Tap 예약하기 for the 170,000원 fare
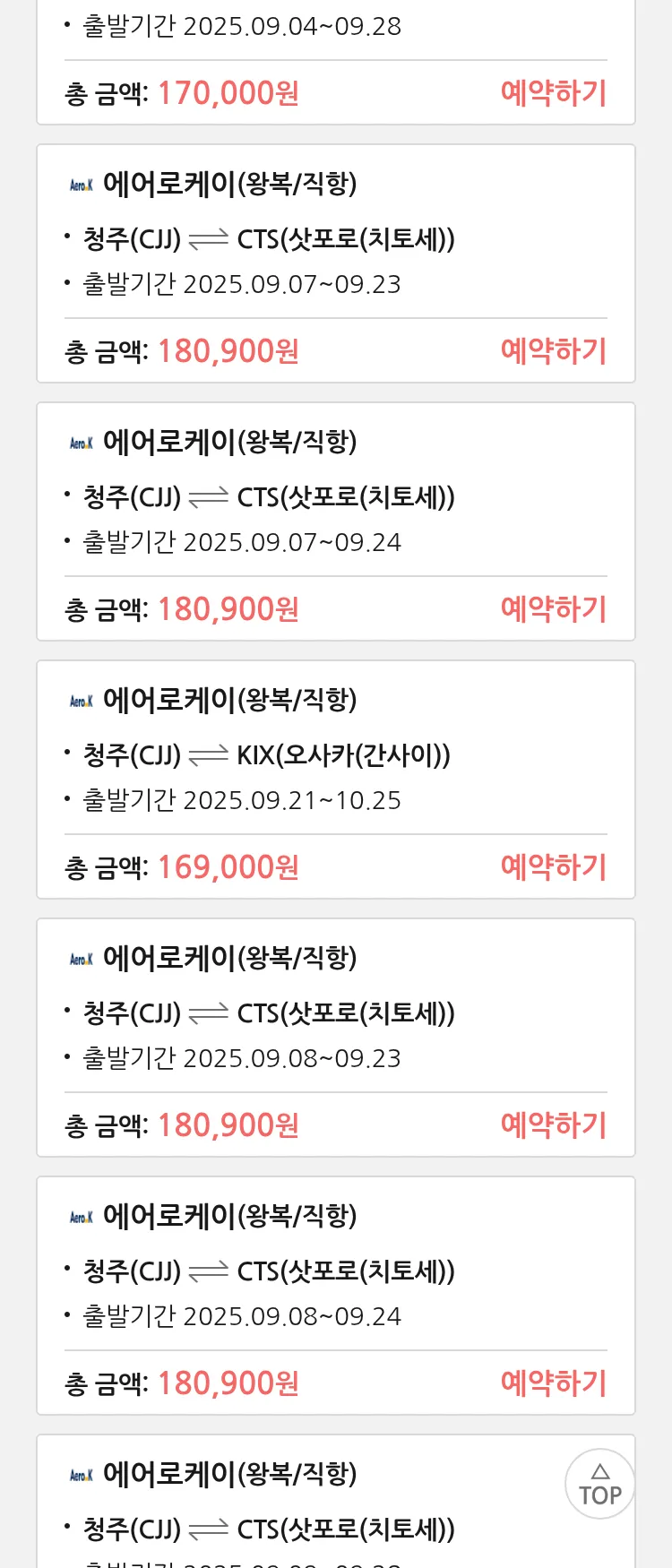 coord(553,93)
